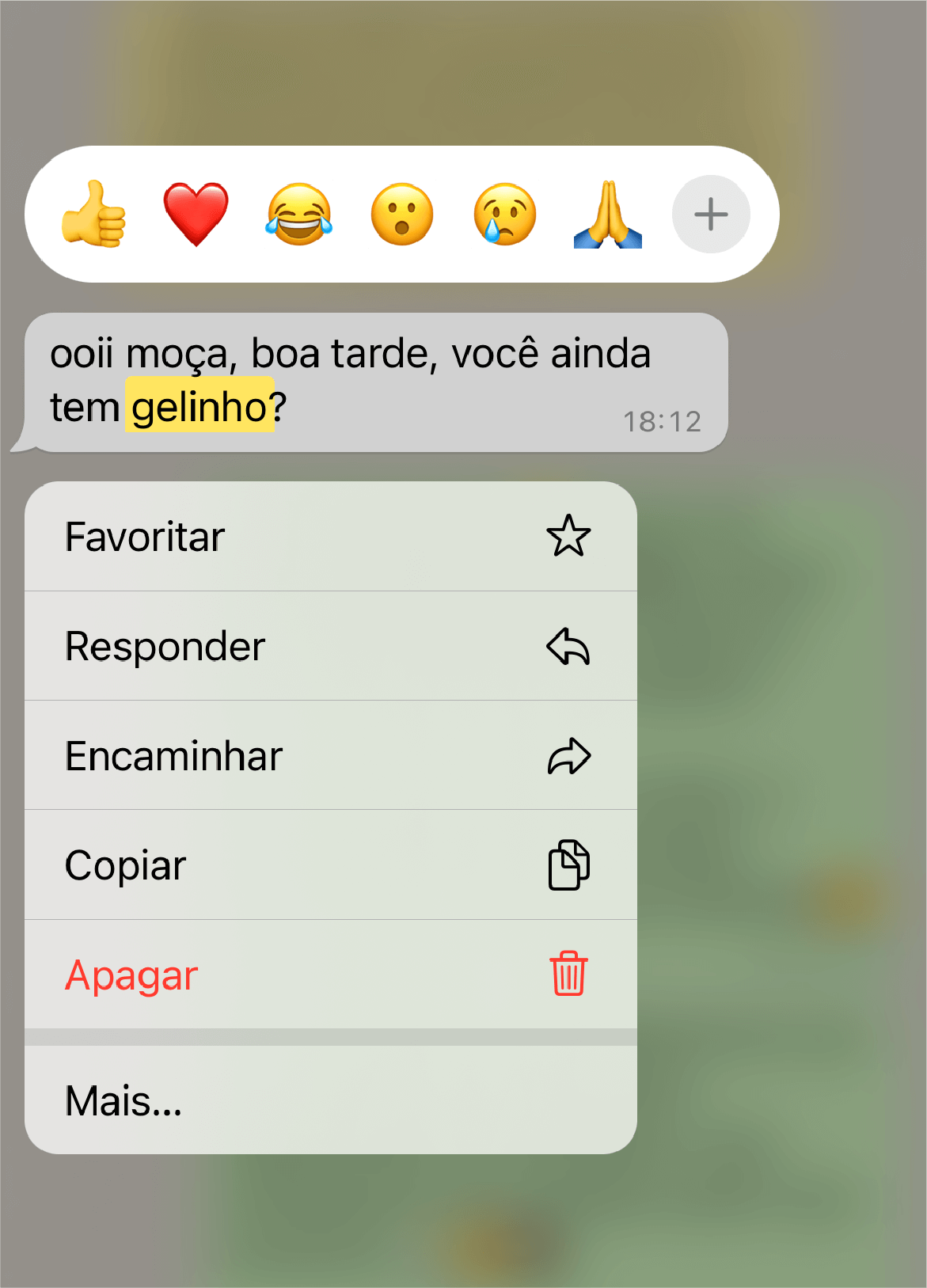Select Apagar to delete the message
Viewport: 927px width, 1288px height.
click(x=131, y=975)
